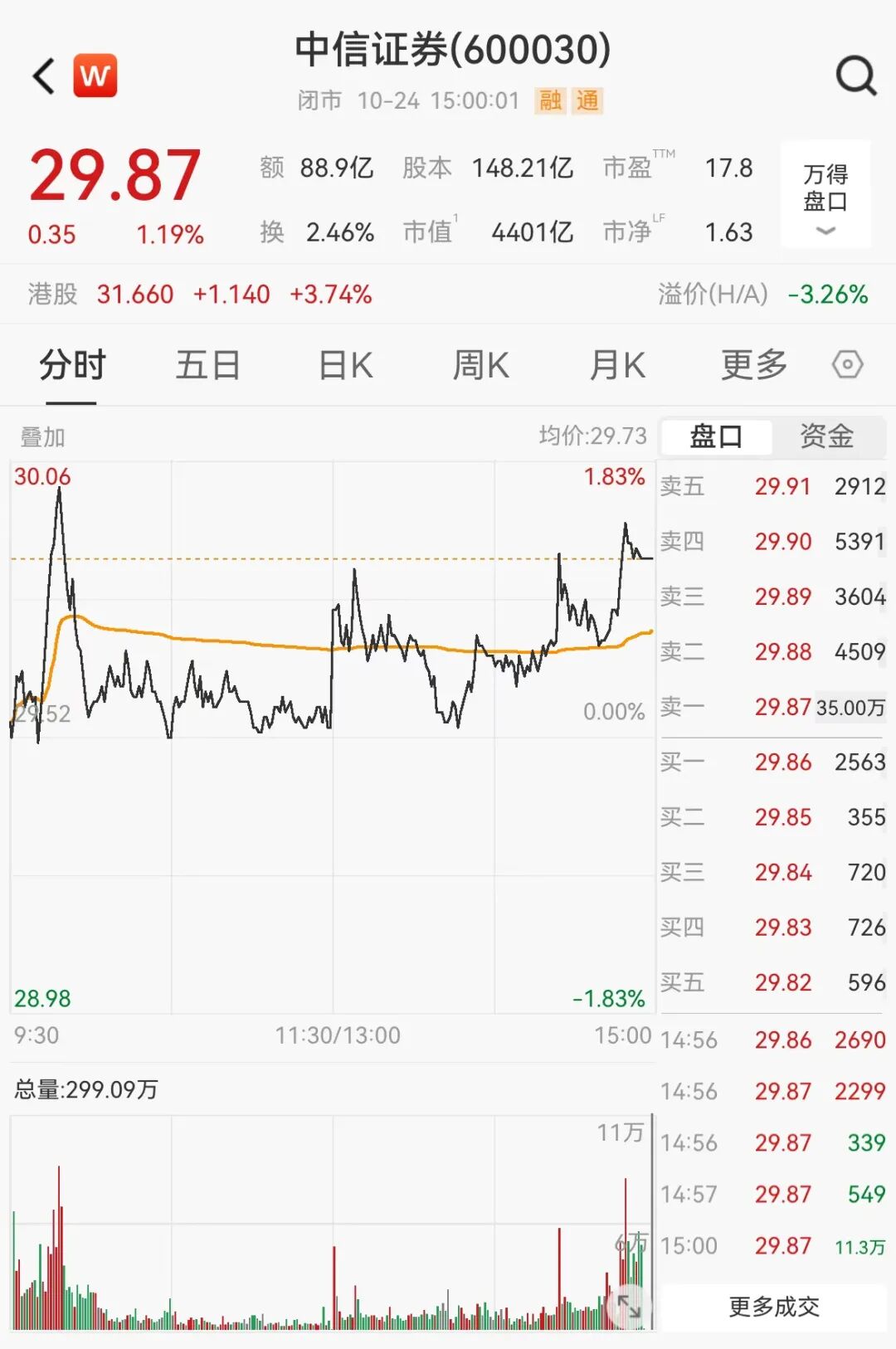This screenshot has width=896, height=1349.
Task: Open the Wind app via the W logo
Action: 94,75
